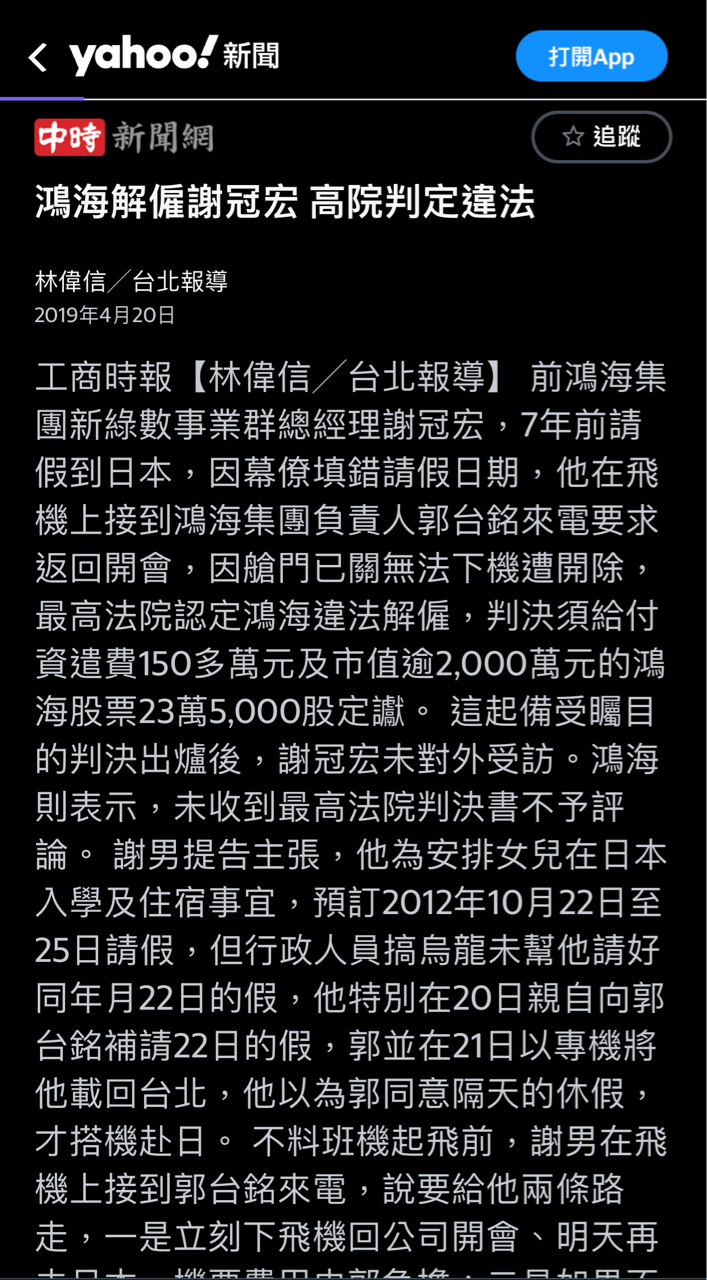Follow 中時新聞網 with the 追蹤 button
The width and height of the screenshot is (707, 1280).
[601, 137]
